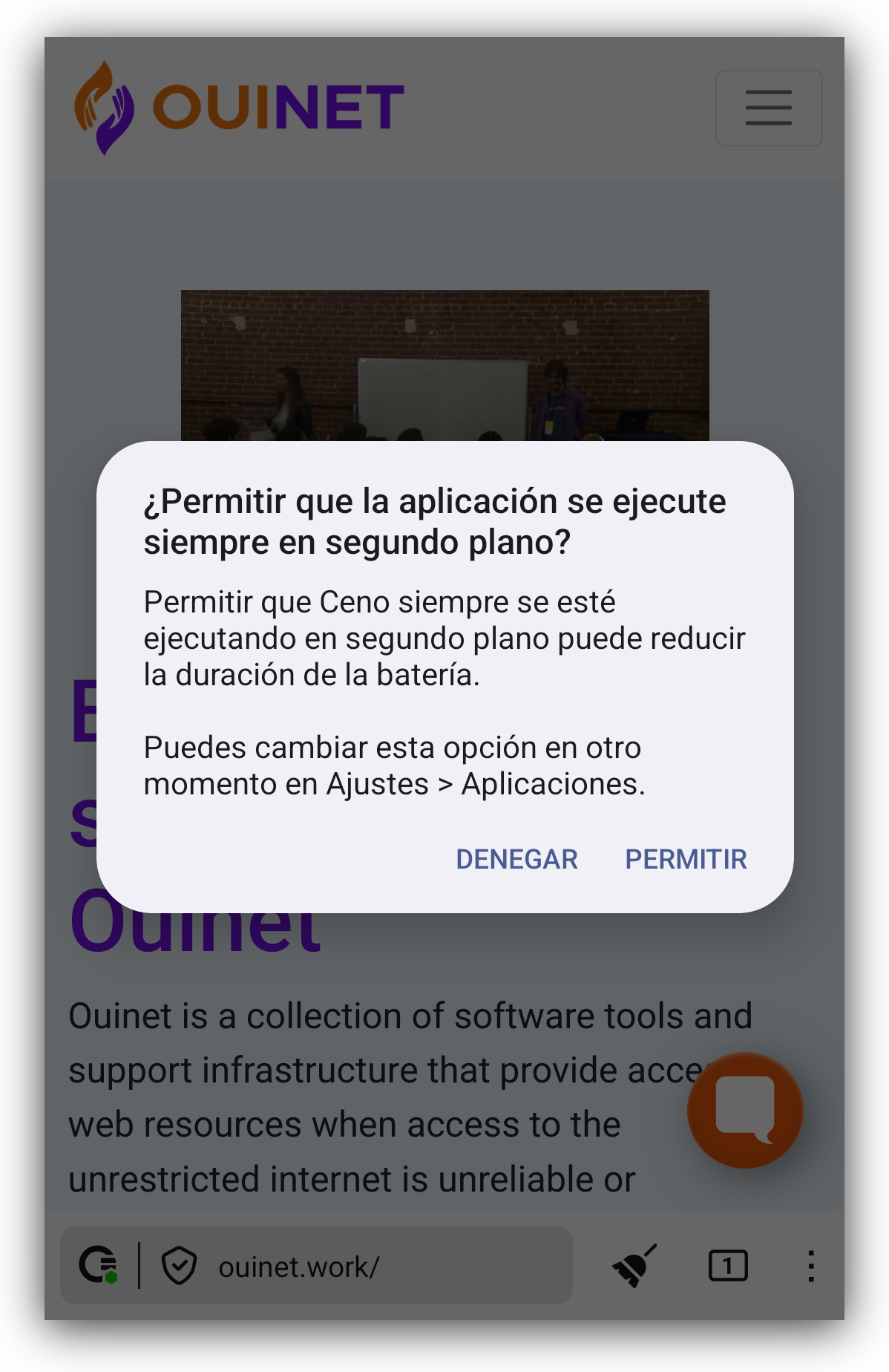Open CENO sources panel from the browser logo
The width and height of the screenshot is (889, 1372).
click(99, 1267)
